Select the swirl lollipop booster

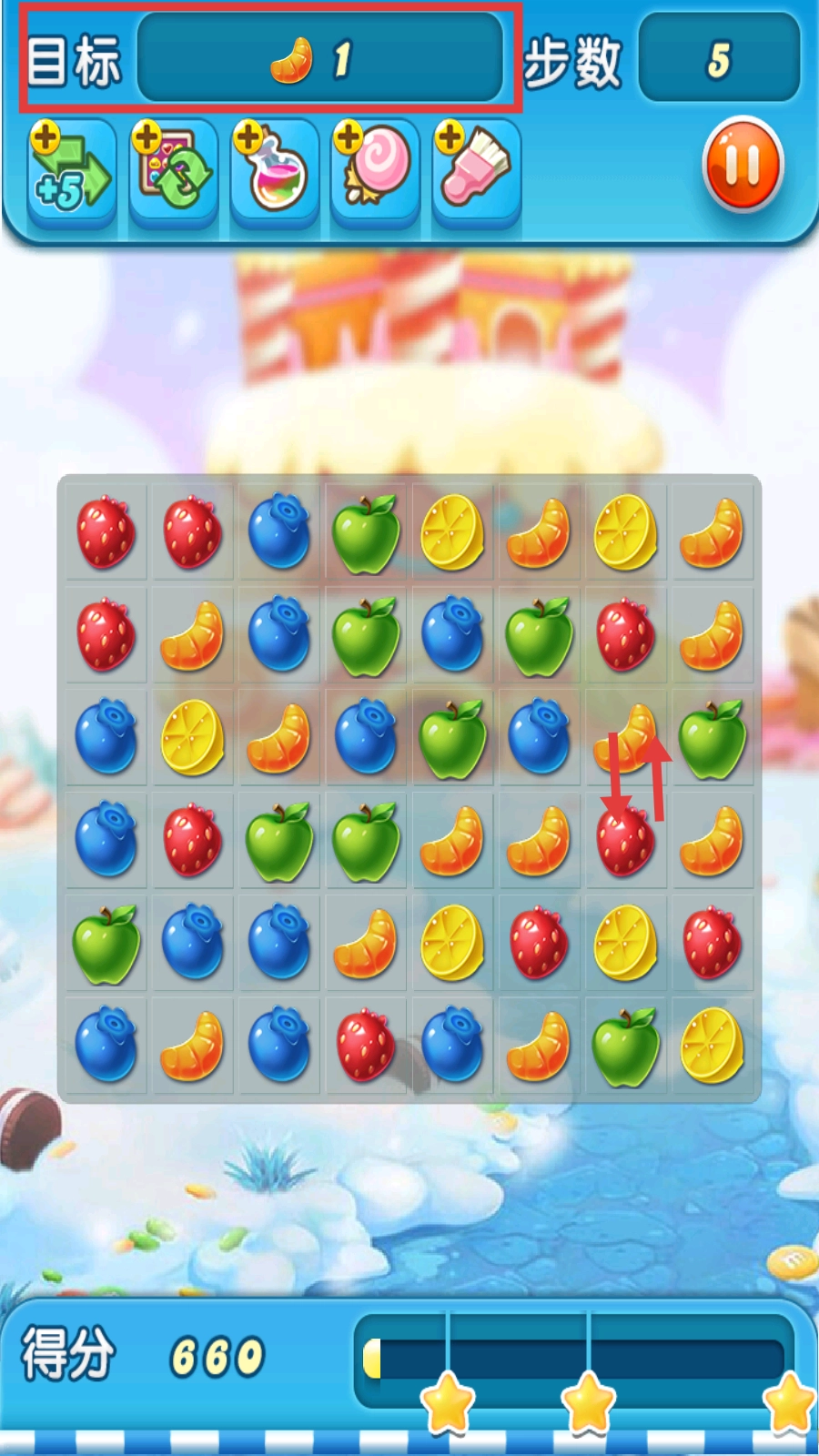point(375,173)
